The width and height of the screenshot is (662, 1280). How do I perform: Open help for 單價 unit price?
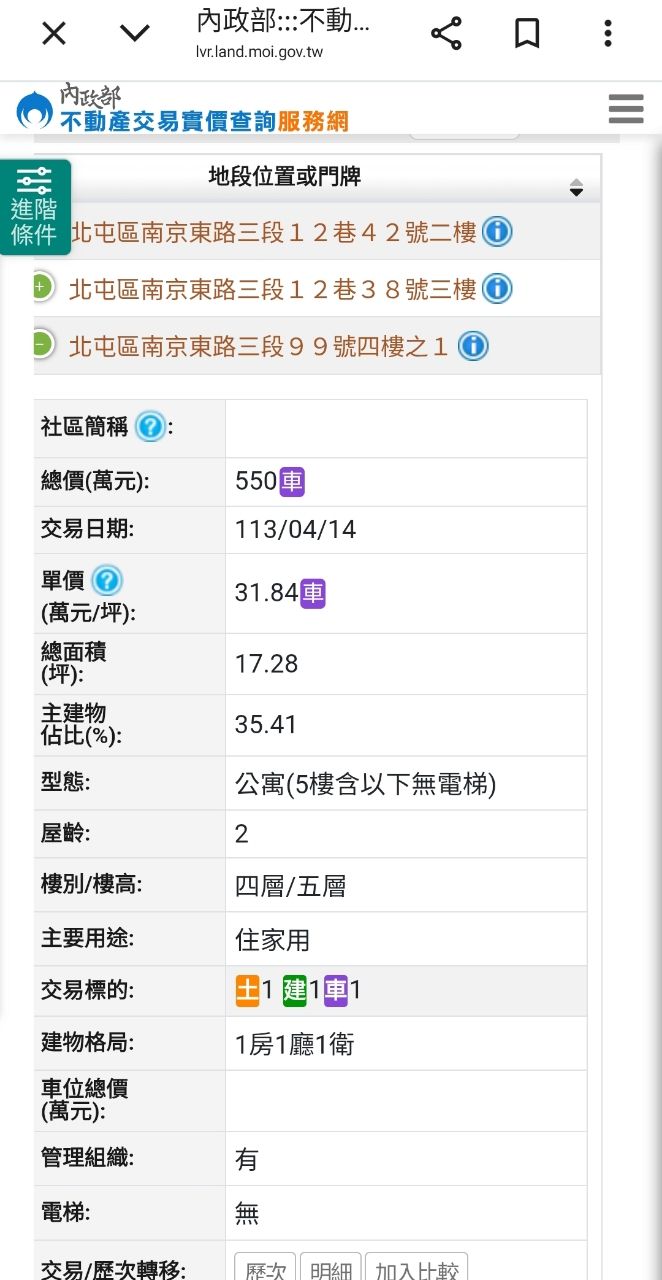click(107, 580)
